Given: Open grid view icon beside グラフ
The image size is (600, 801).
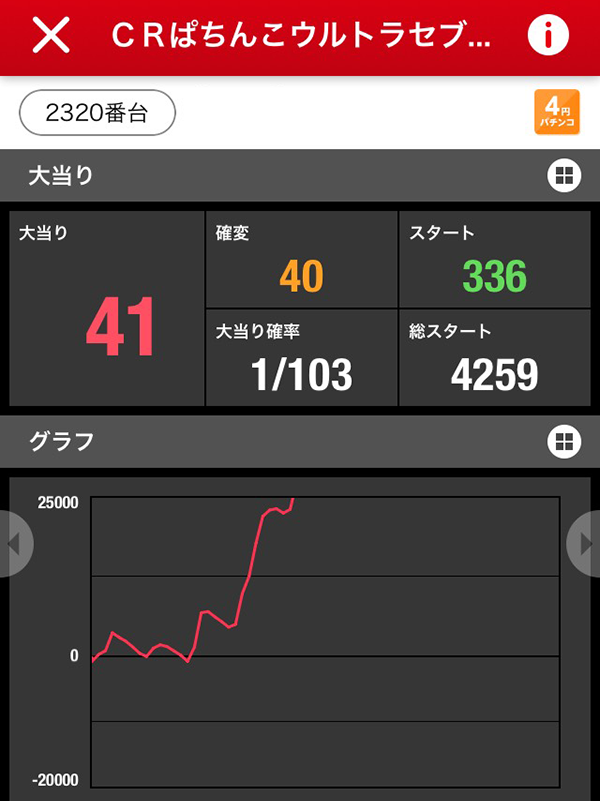Looking at the screenshot, I should pos(564,440).
